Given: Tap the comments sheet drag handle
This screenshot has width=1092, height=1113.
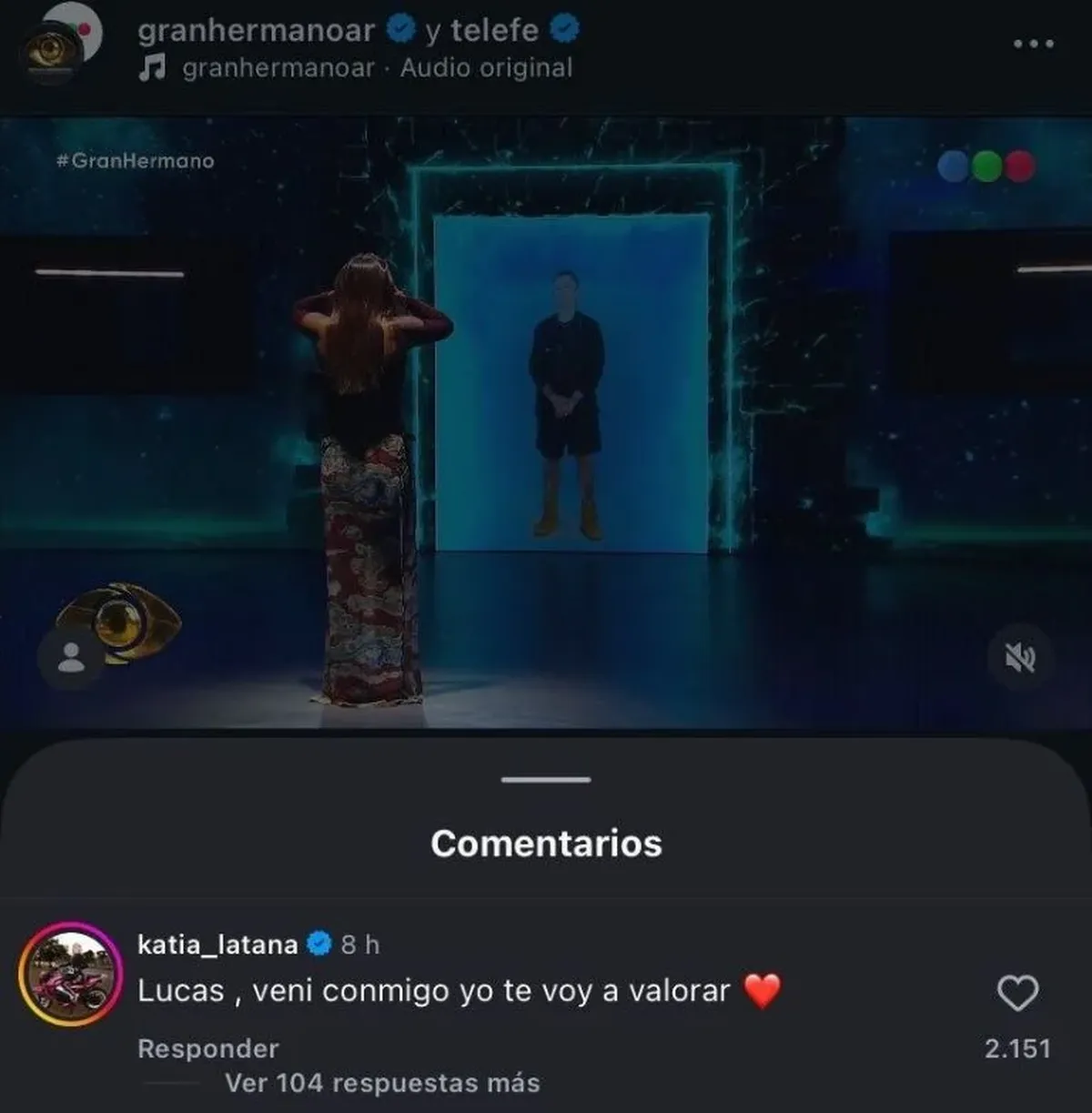Looking at the screenshot, I should tap(546, 780).
